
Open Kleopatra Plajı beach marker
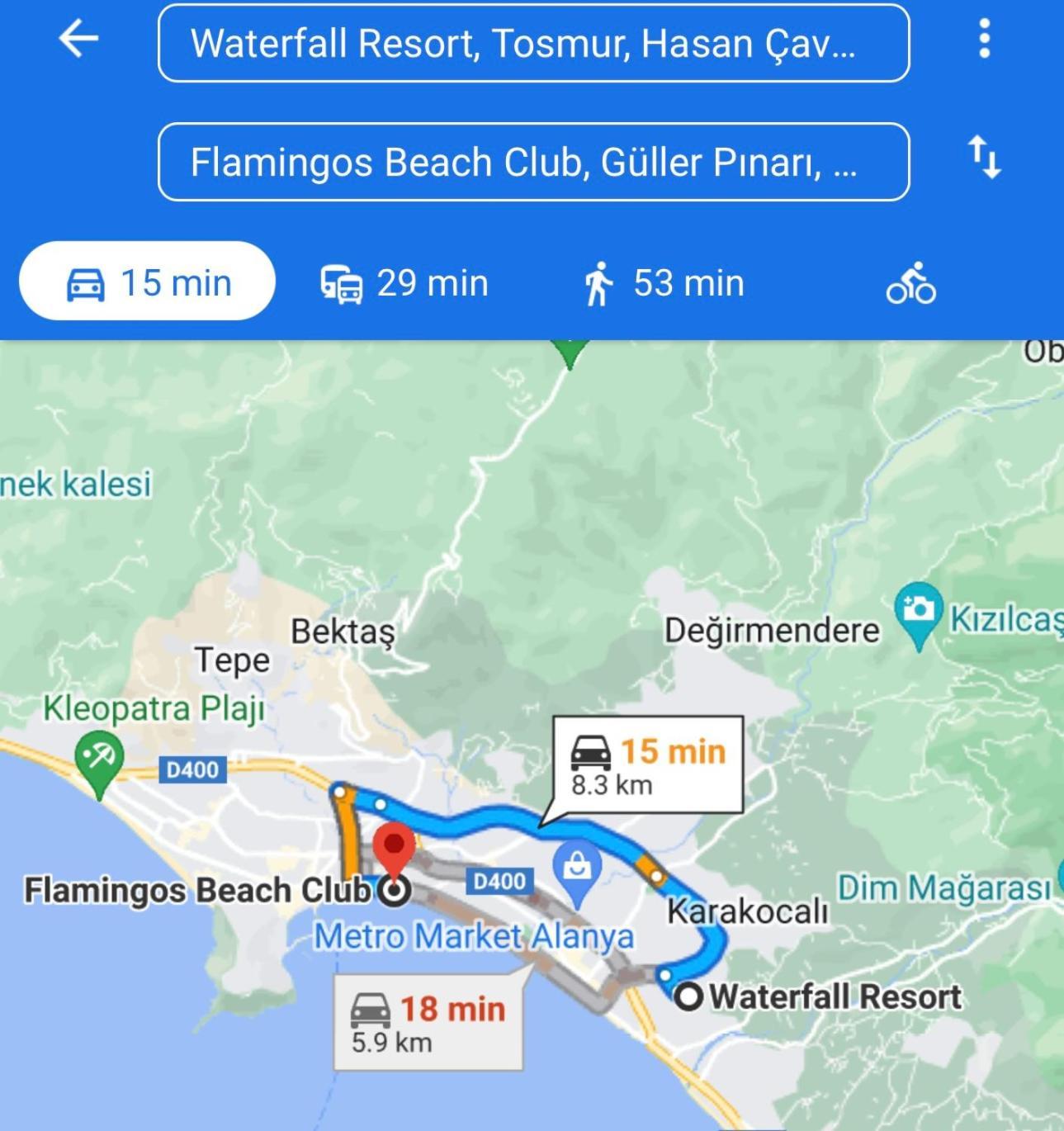coord(99,758)
